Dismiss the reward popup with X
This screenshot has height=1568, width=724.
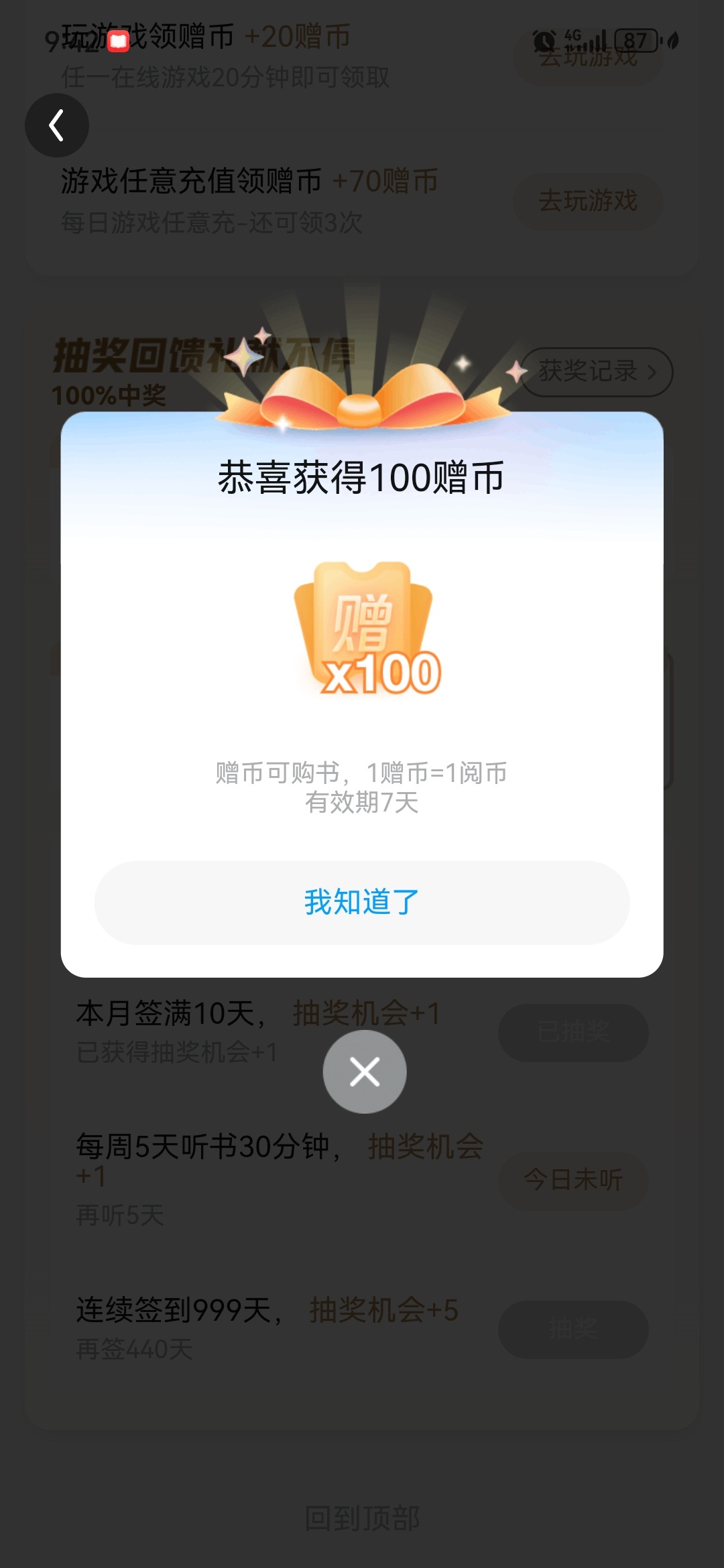pyautogui.click(x=365, y=1071)
